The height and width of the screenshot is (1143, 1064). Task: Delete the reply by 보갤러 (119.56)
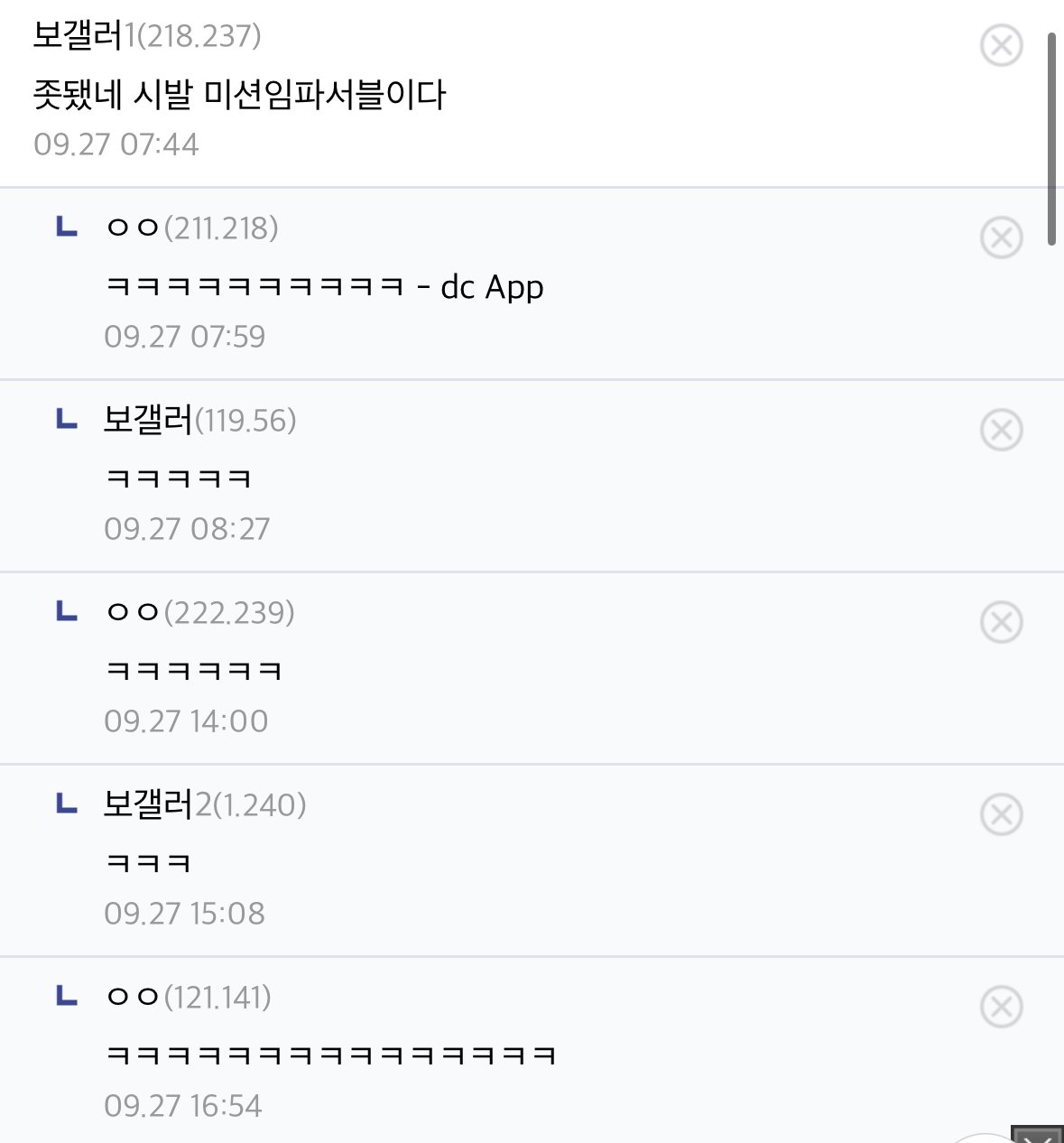(1001, 430)
